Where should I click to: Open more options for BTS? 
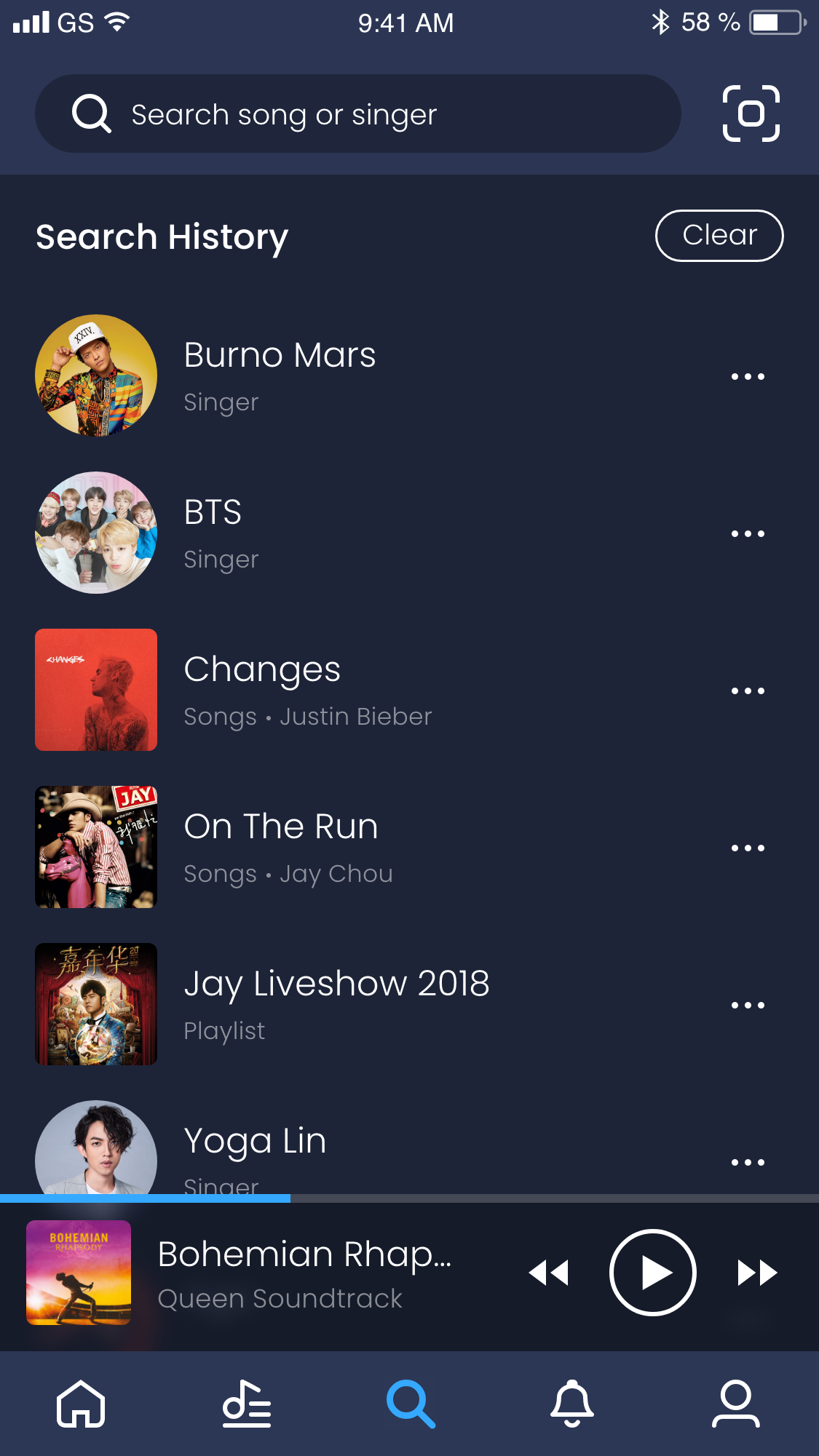[748, 533]
